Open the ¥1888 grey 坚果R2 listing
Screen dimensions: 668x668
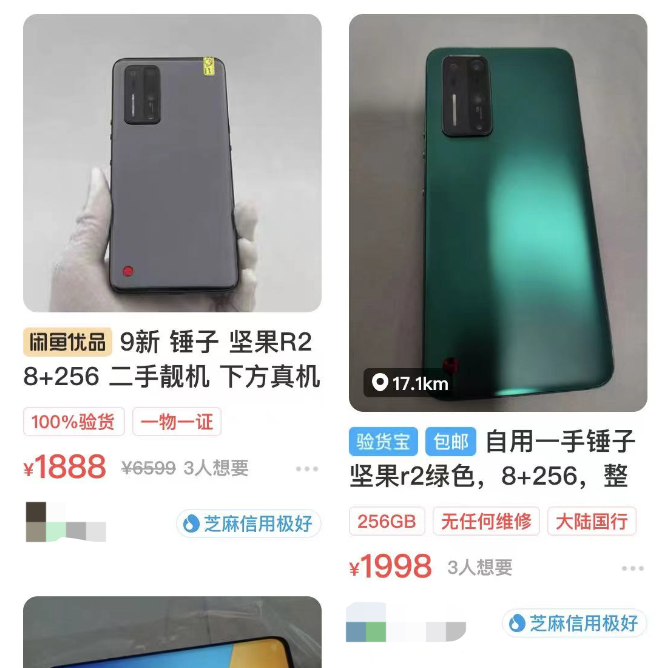point(172,165)
